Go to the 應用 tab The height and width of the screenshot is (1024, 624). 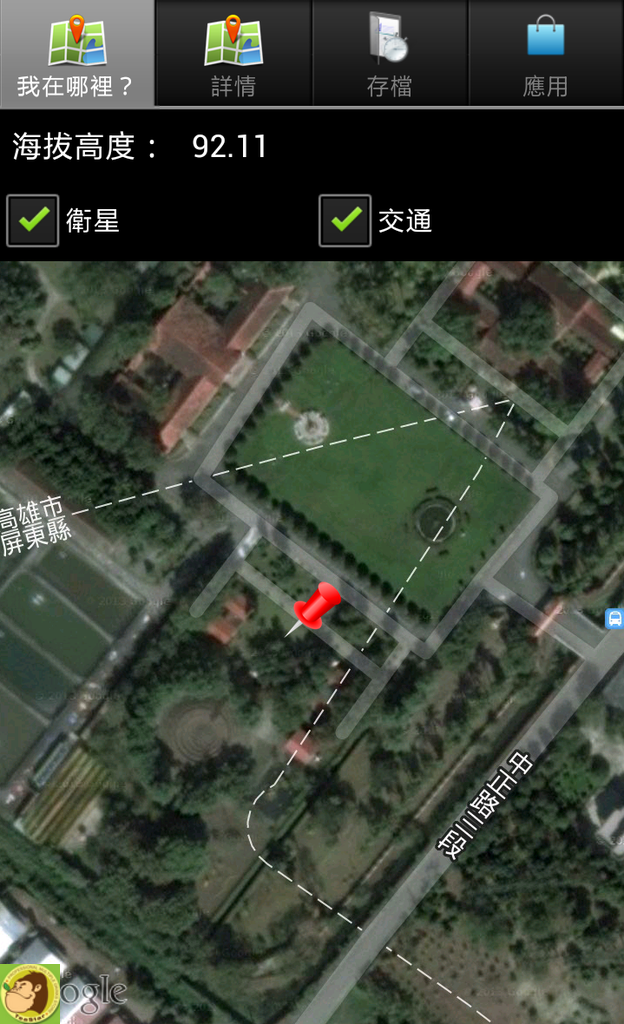tap(546, 53)
